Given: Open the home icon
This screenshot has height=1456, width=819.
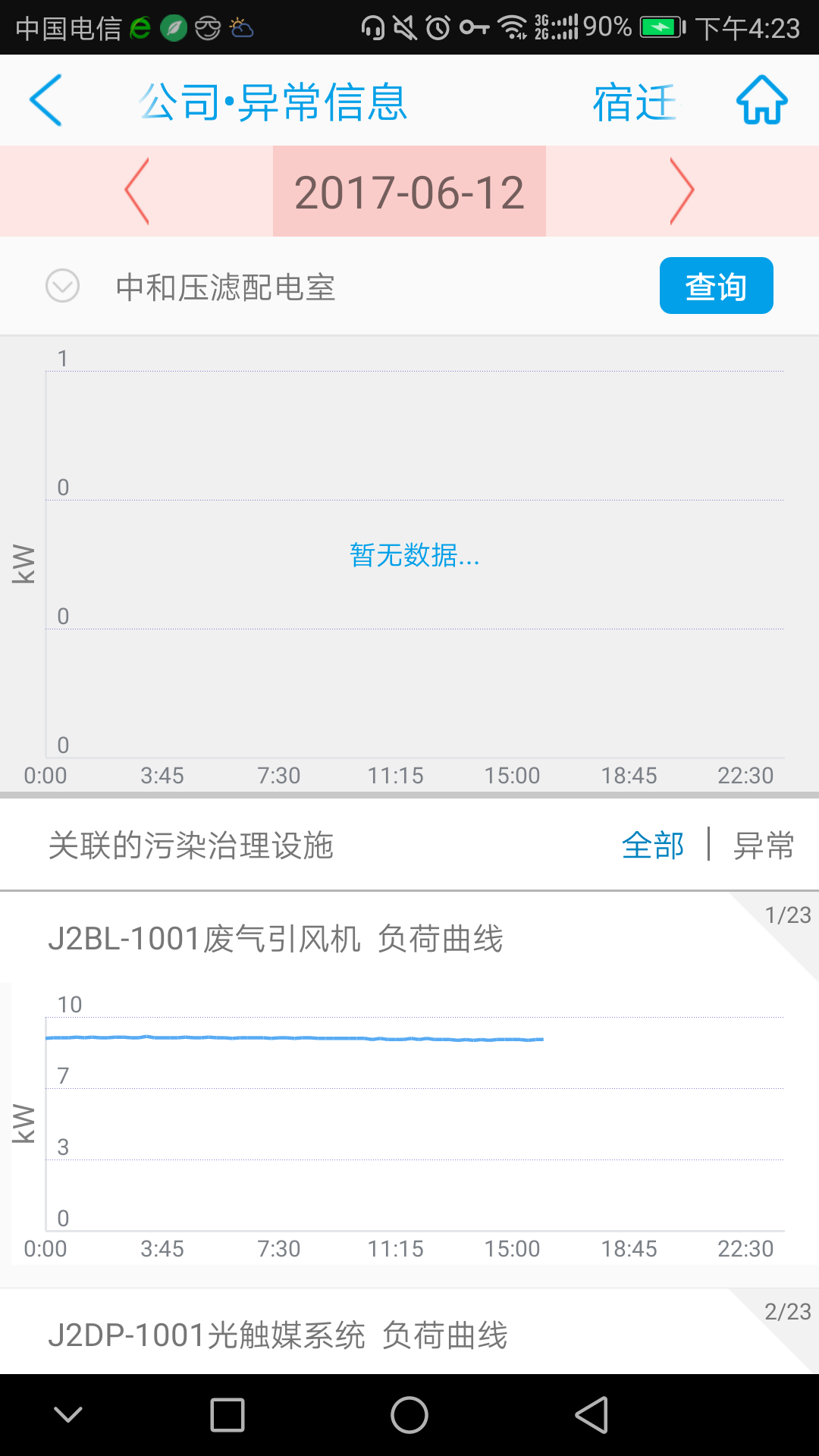Looking at the screenshot, I should pyautogui.click(x=761, y=101).
